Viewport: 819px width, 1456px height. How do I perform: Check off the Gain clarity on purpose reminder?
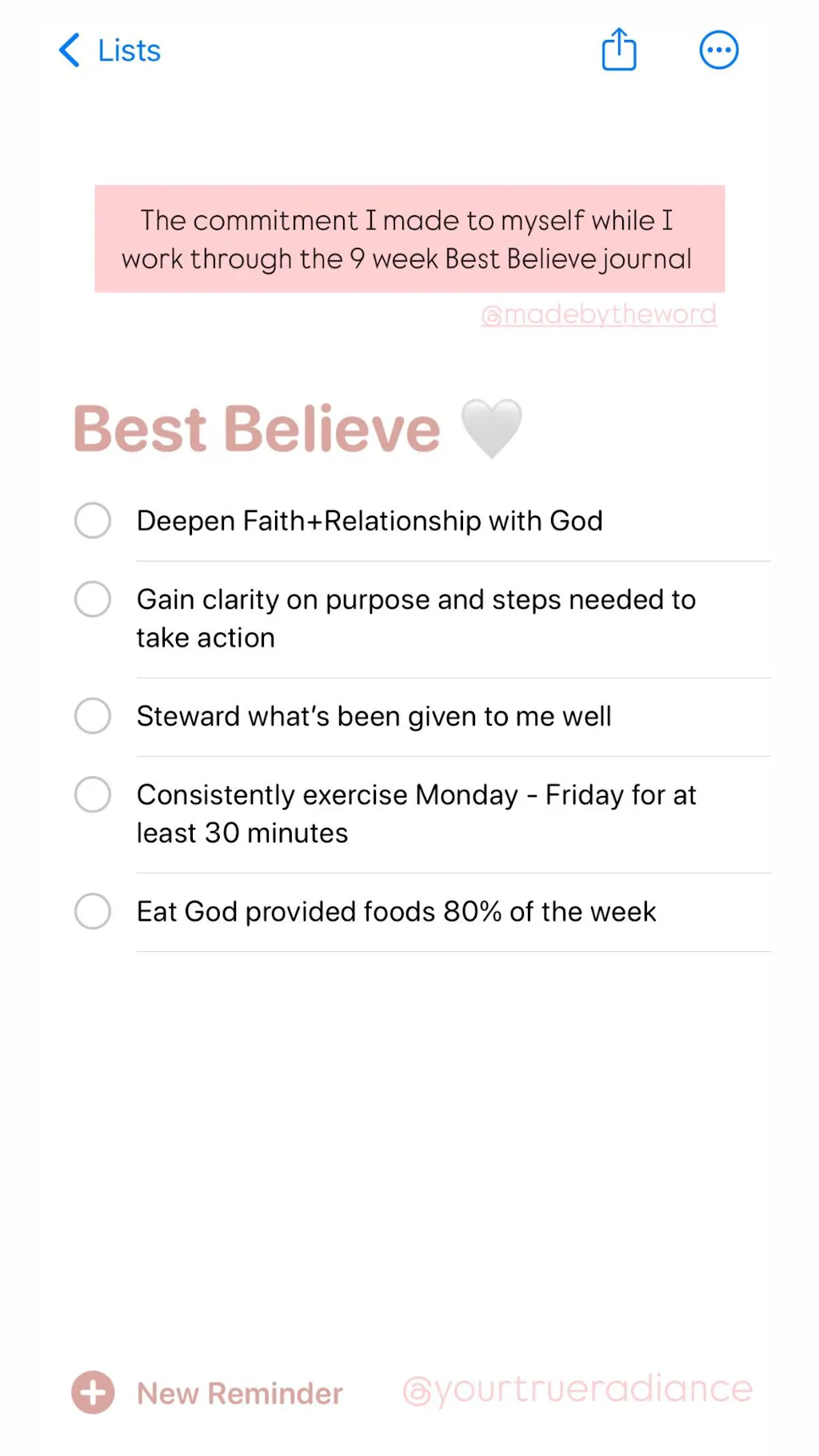coord(93,599)
